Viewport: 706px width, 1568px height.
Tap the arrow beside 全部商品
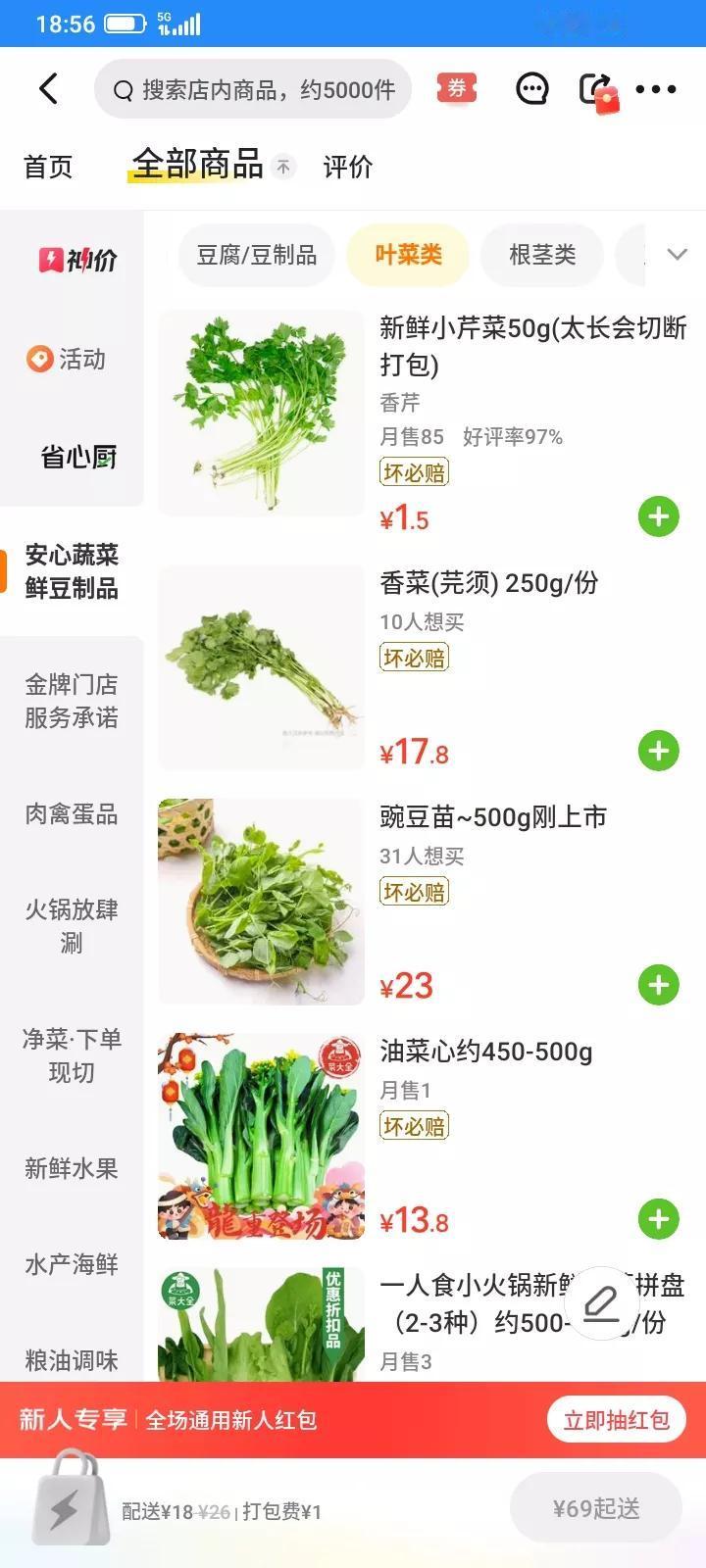click(282, 167)
